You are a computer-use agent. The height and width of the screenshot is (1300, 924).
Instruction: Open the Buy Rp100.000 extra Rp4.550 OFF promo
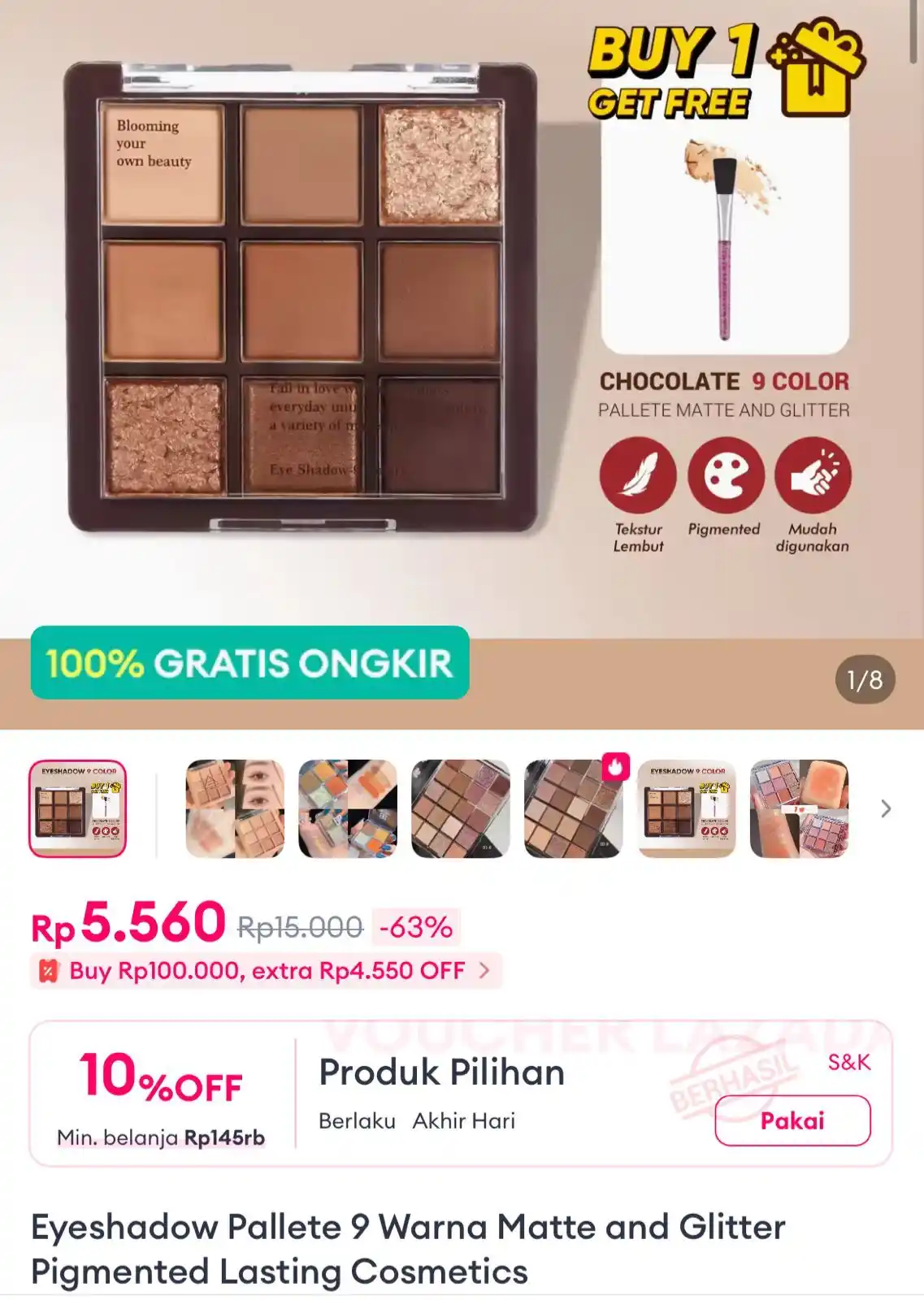267,970
